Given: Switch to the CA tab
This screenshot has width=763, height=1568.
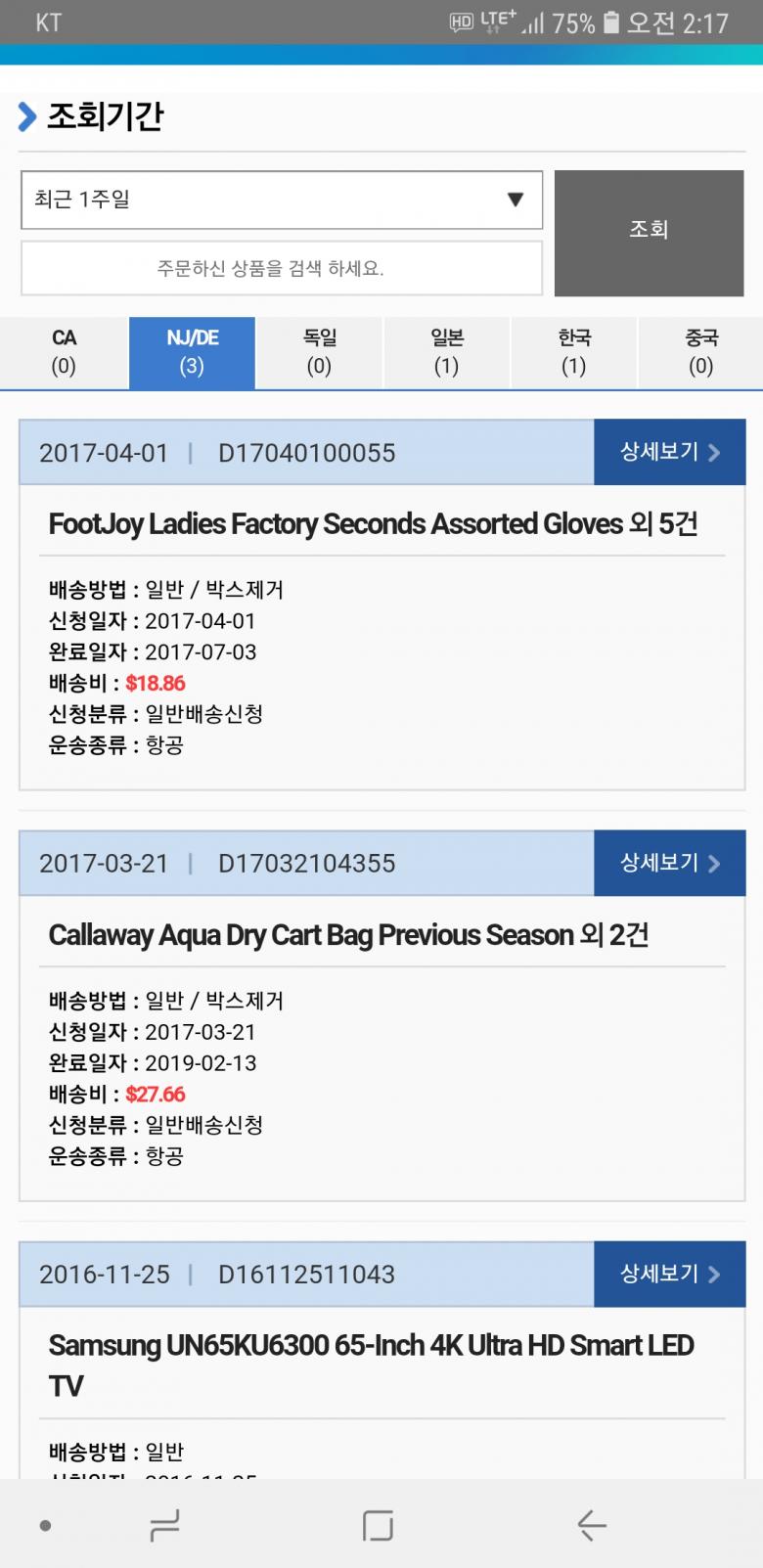Looking at the screenshot, I should pos(64,352).
